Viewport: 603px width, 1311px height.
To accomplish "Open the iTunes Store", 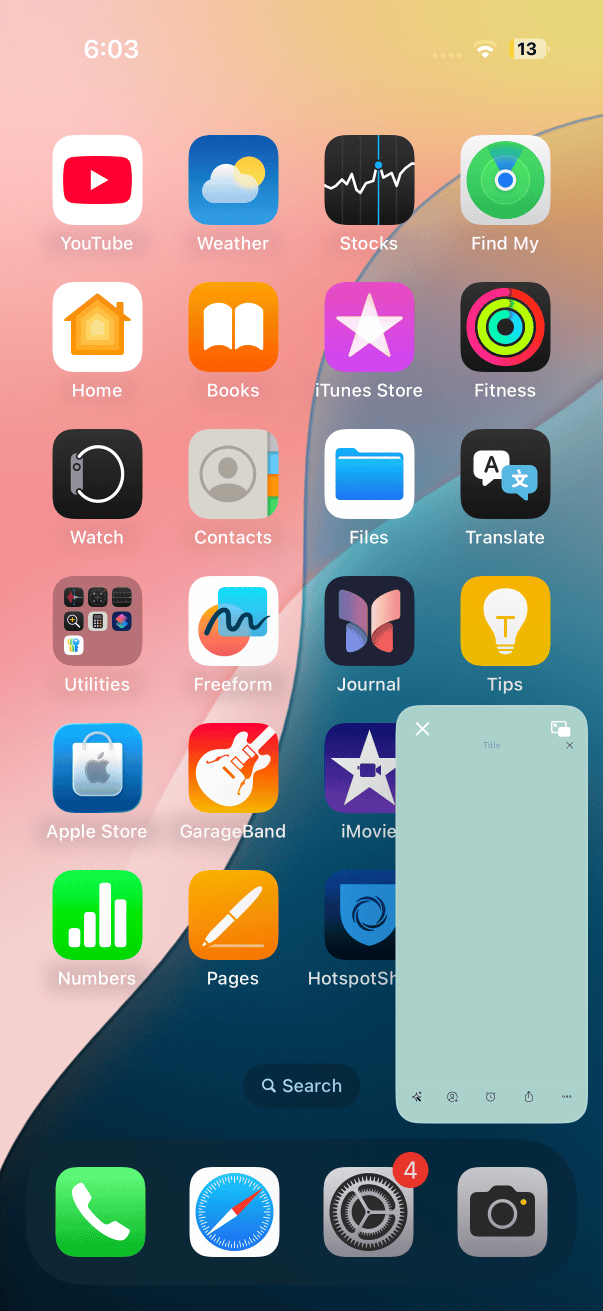I will point(369,327).
